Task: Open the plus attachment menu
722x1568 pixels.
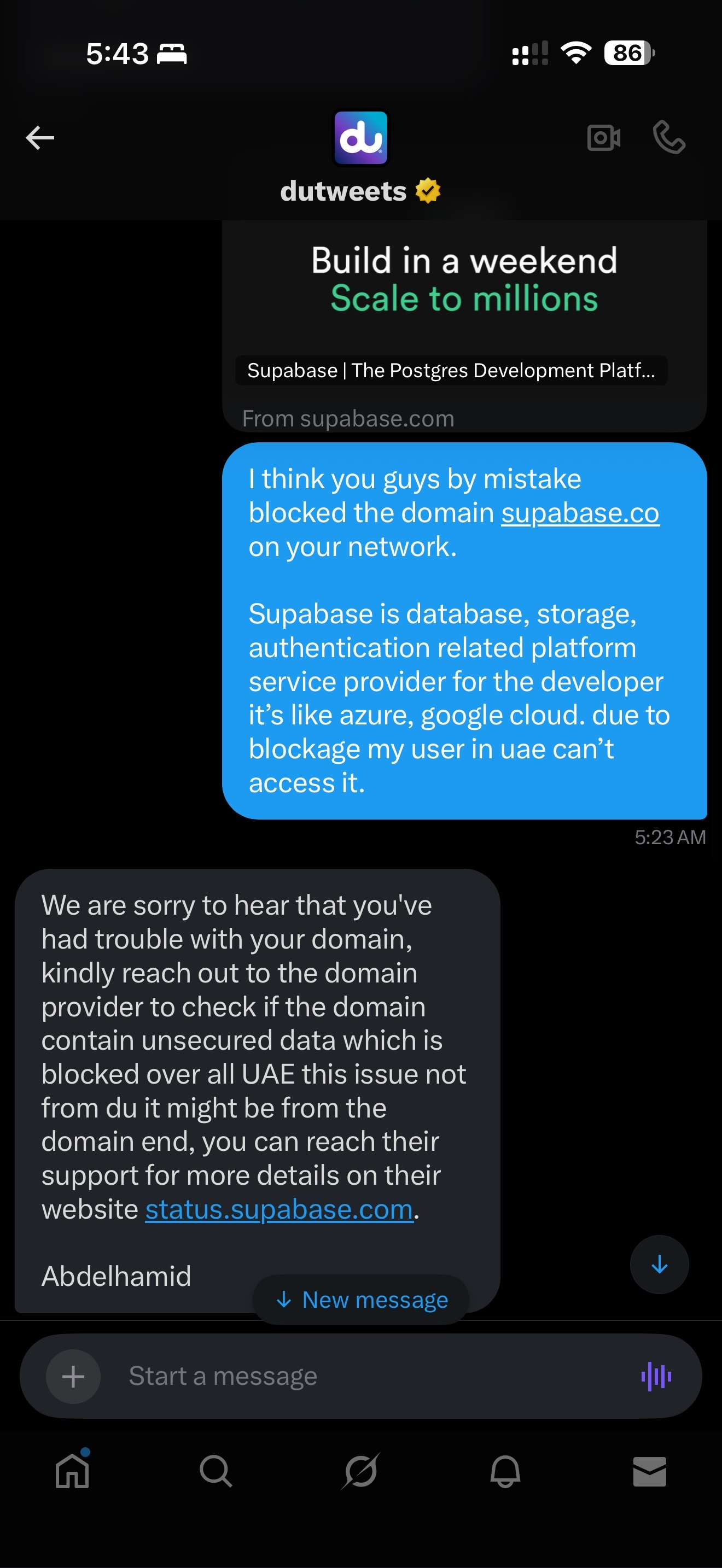Action: pos(73,1376)
